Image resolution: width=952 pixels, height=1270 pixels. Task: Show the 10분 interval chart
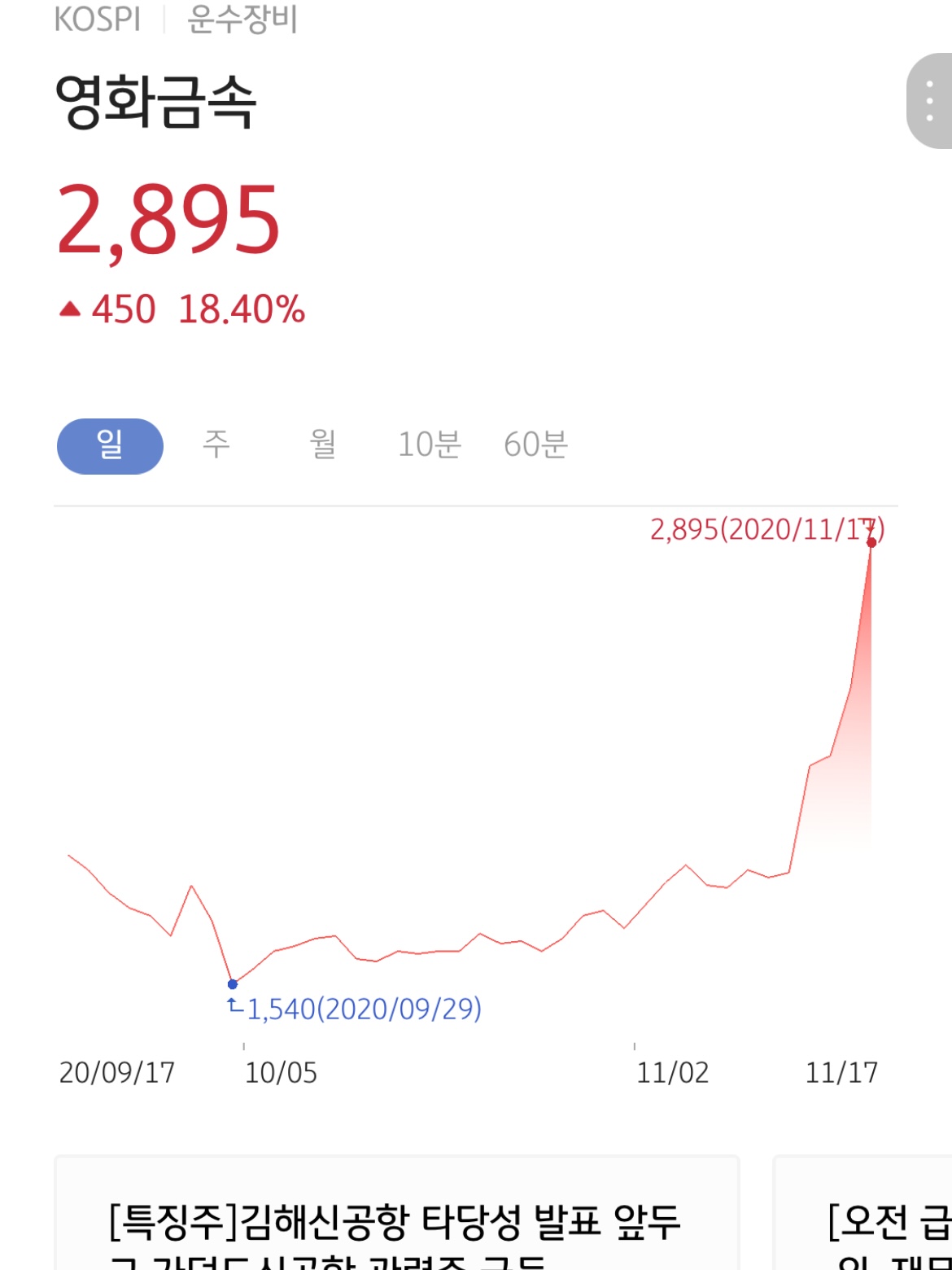pos(429,444)
